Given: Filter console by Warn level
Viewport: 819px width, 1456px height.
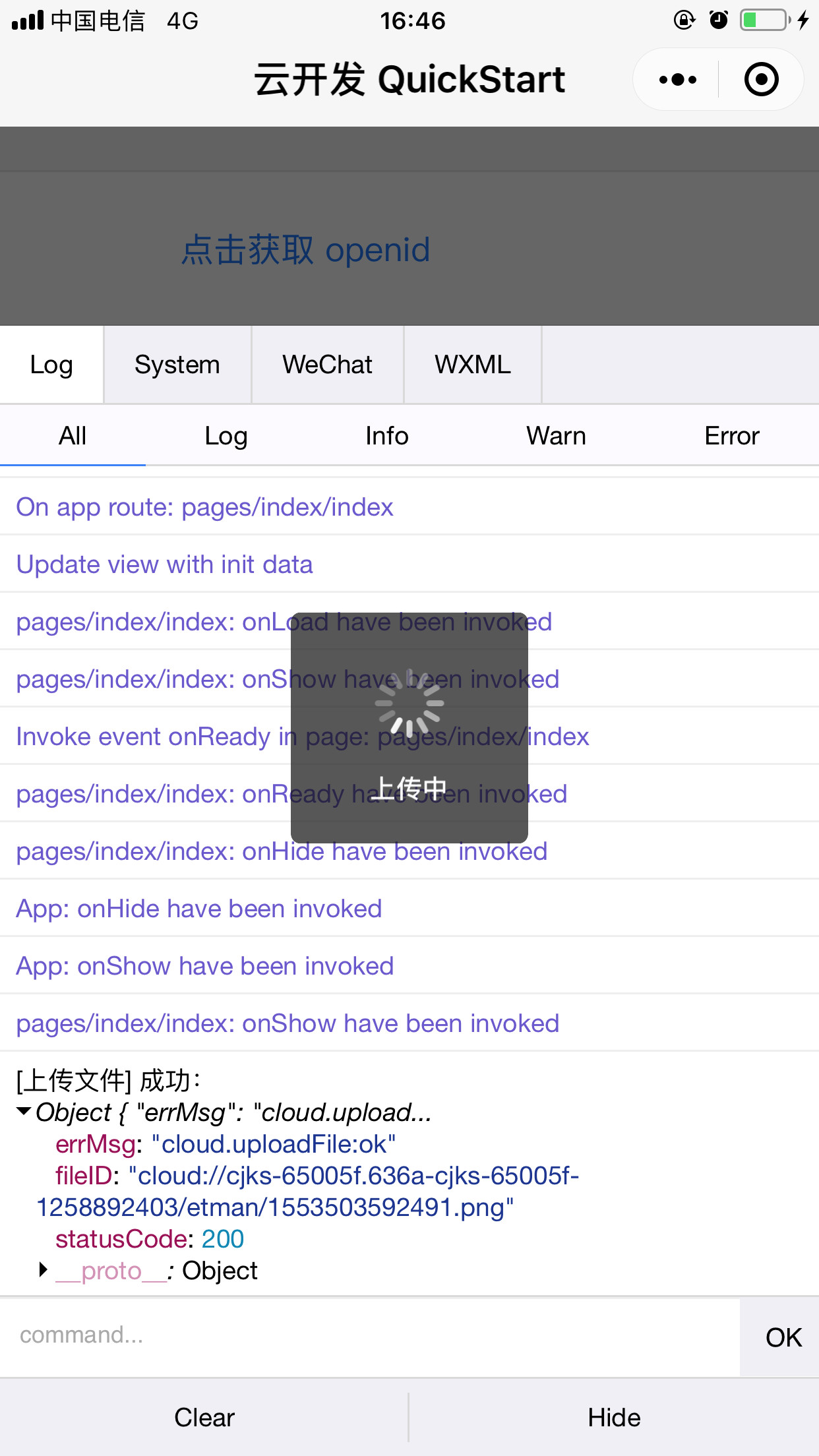Looking at the screenshot, I should (x=556, y=436).
